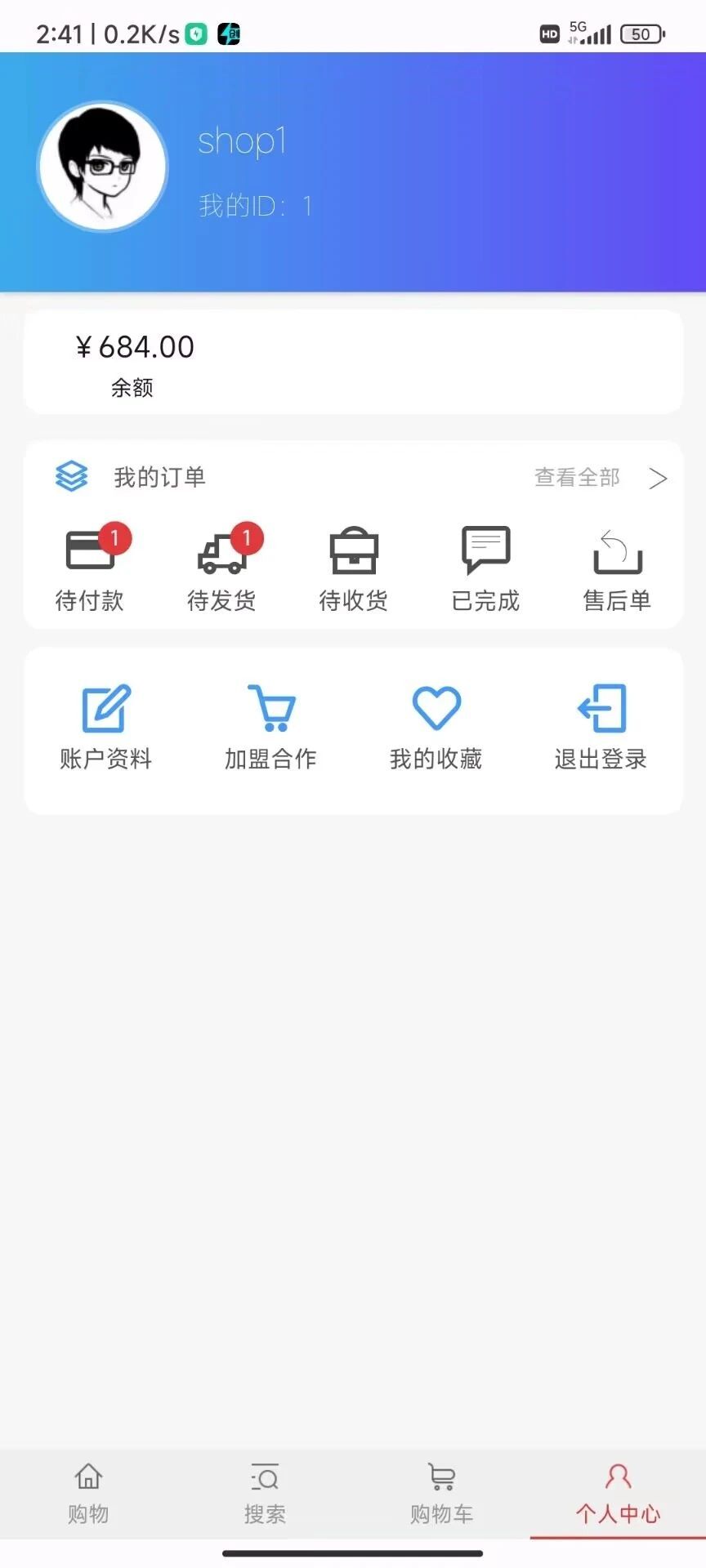Expand all orders via the right chevron arrow
The image size is (706, 1568).
coord(659,479)
